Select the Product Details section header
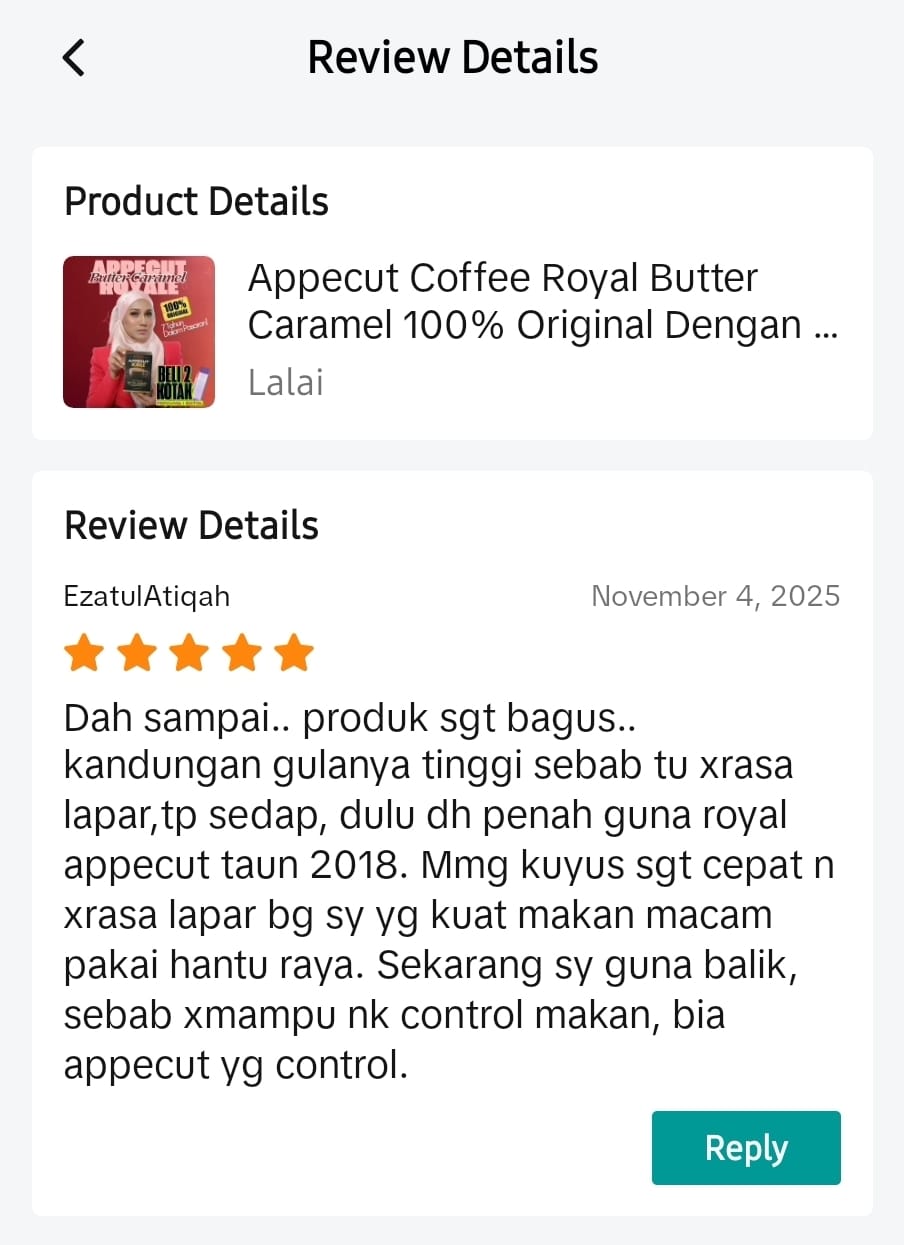This screenshot has height=1245, width=904. (196, 201)
